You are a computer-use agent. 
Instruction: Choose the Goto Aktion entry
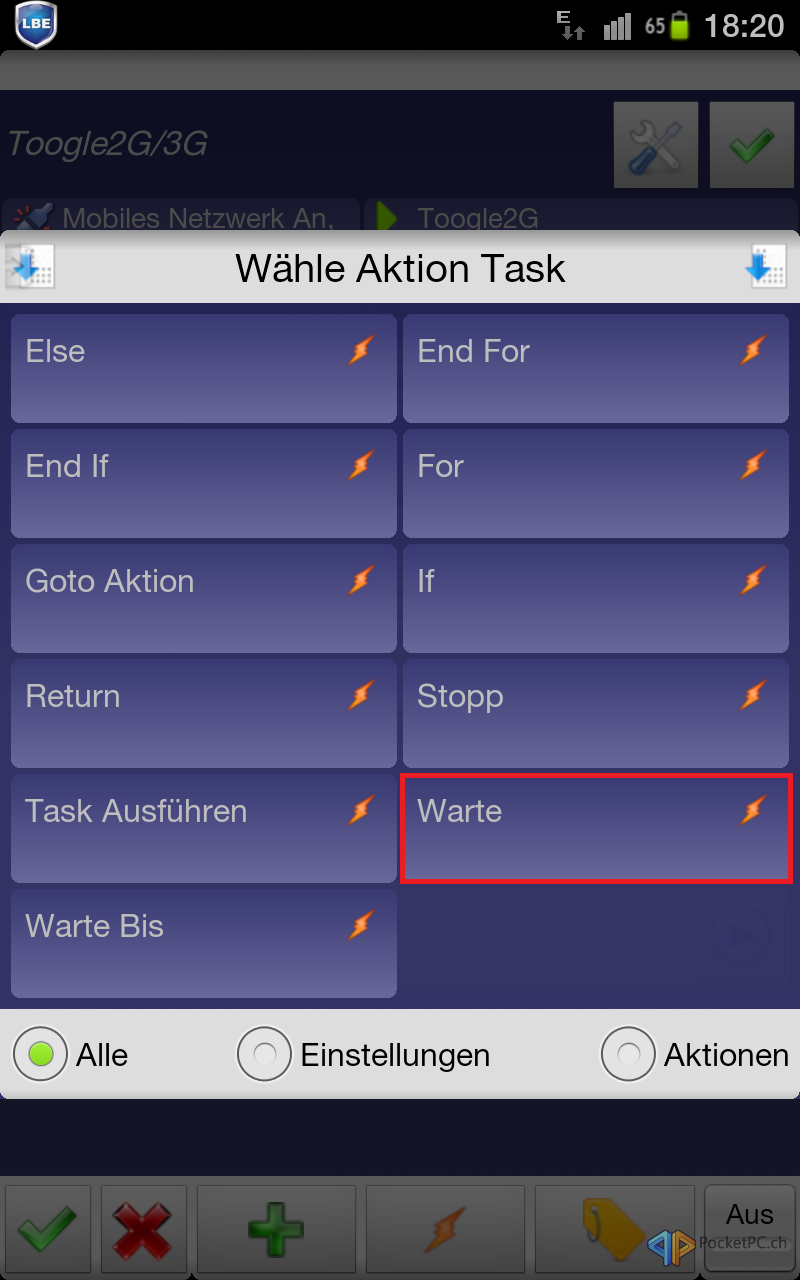pos(204,598)
